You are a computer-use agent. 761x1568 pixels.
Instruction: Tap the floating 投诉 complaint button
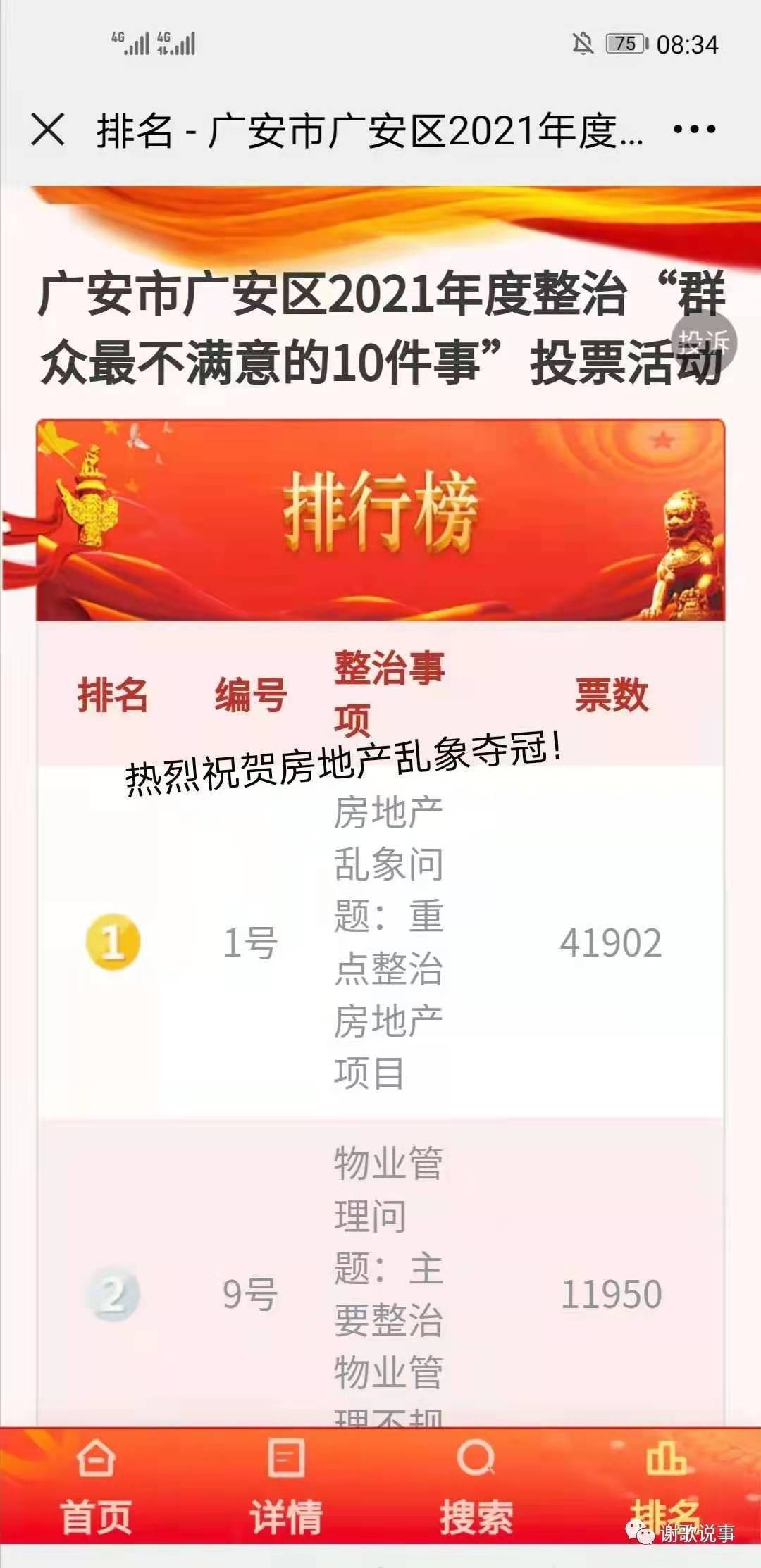click(703, 343)
